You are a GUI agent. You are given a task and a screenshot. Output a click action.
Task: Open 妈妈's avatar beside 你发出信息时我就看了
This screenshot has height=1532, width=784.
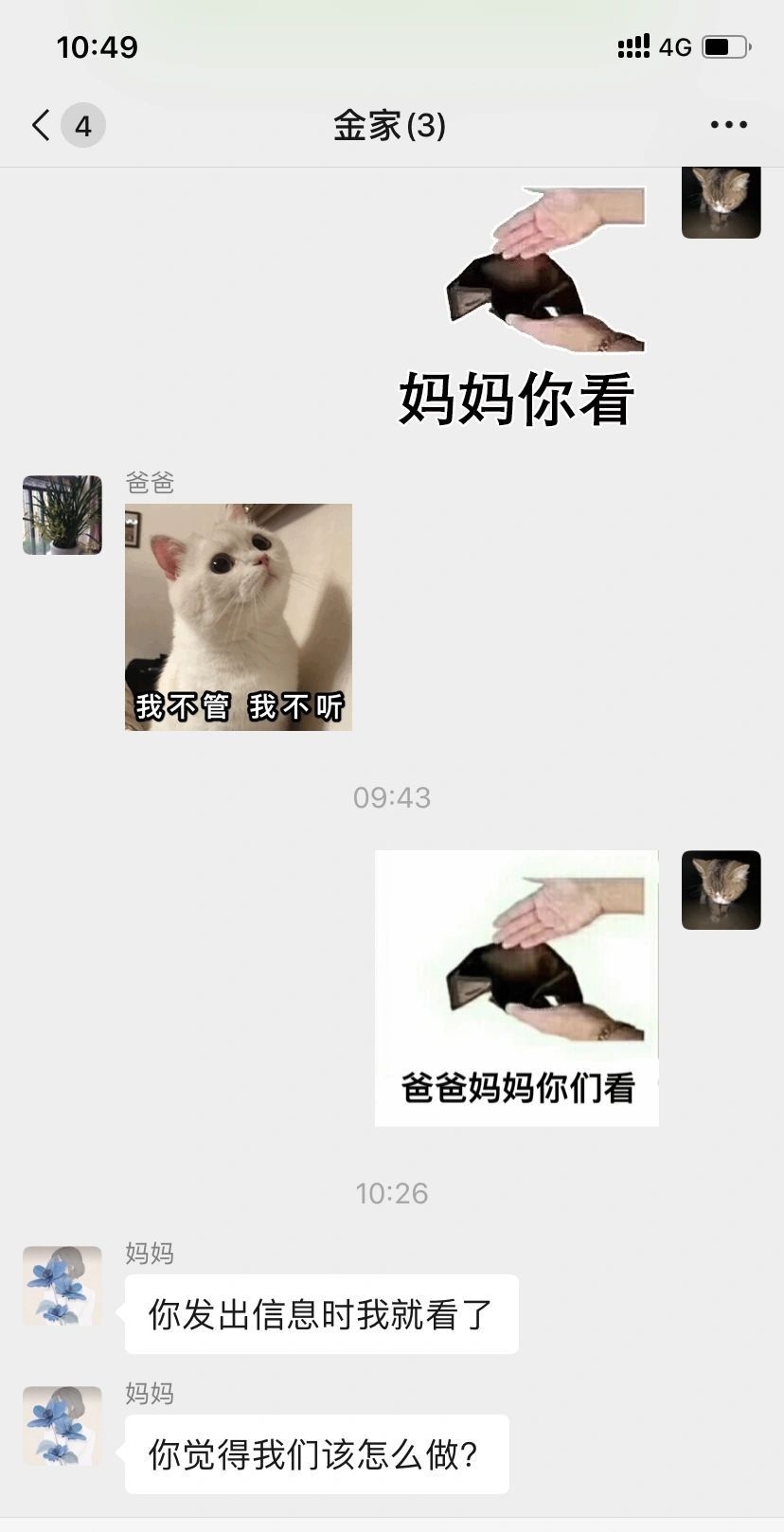[x=62, y=1286]
